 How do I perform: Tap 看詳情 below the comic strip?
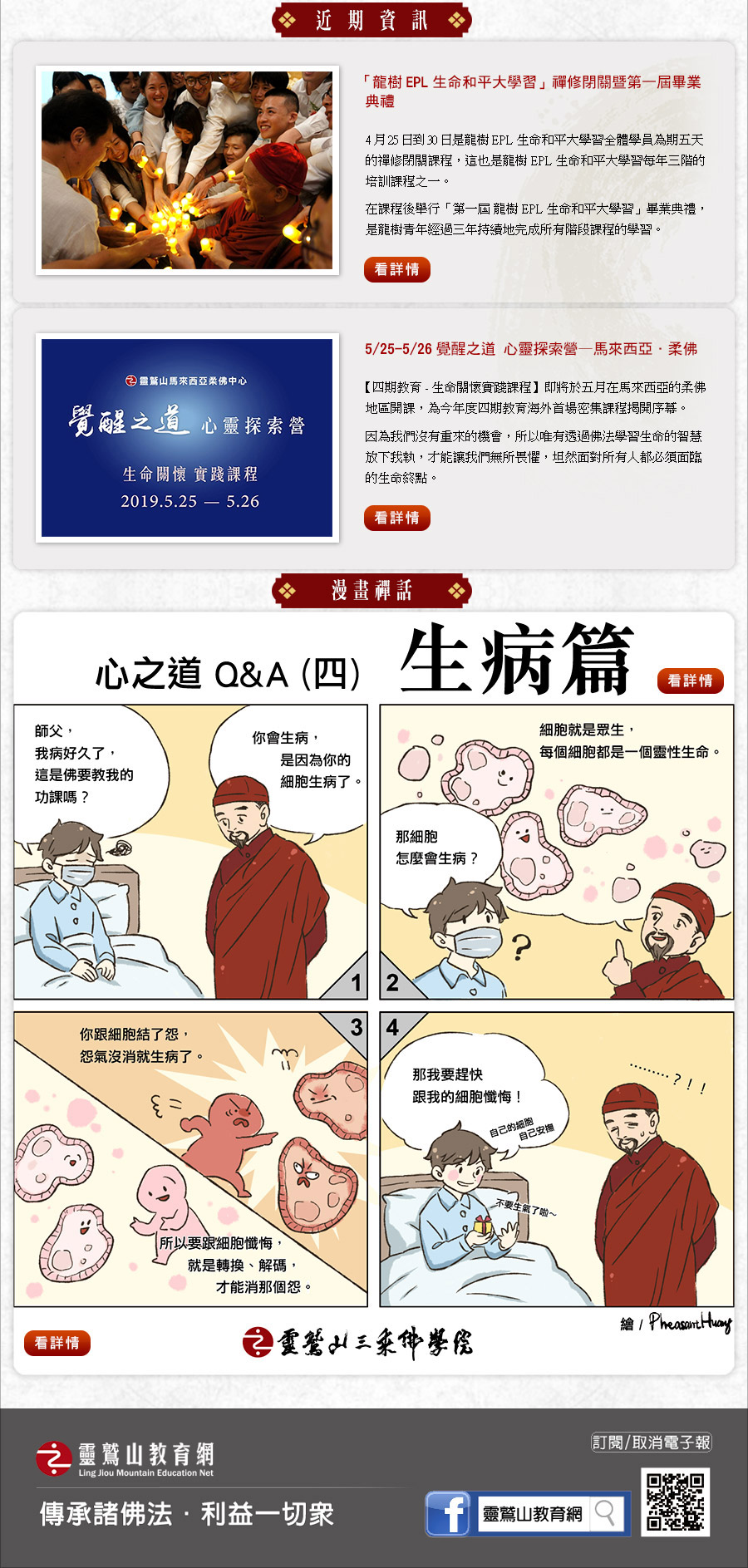[x=57, y=1343]
